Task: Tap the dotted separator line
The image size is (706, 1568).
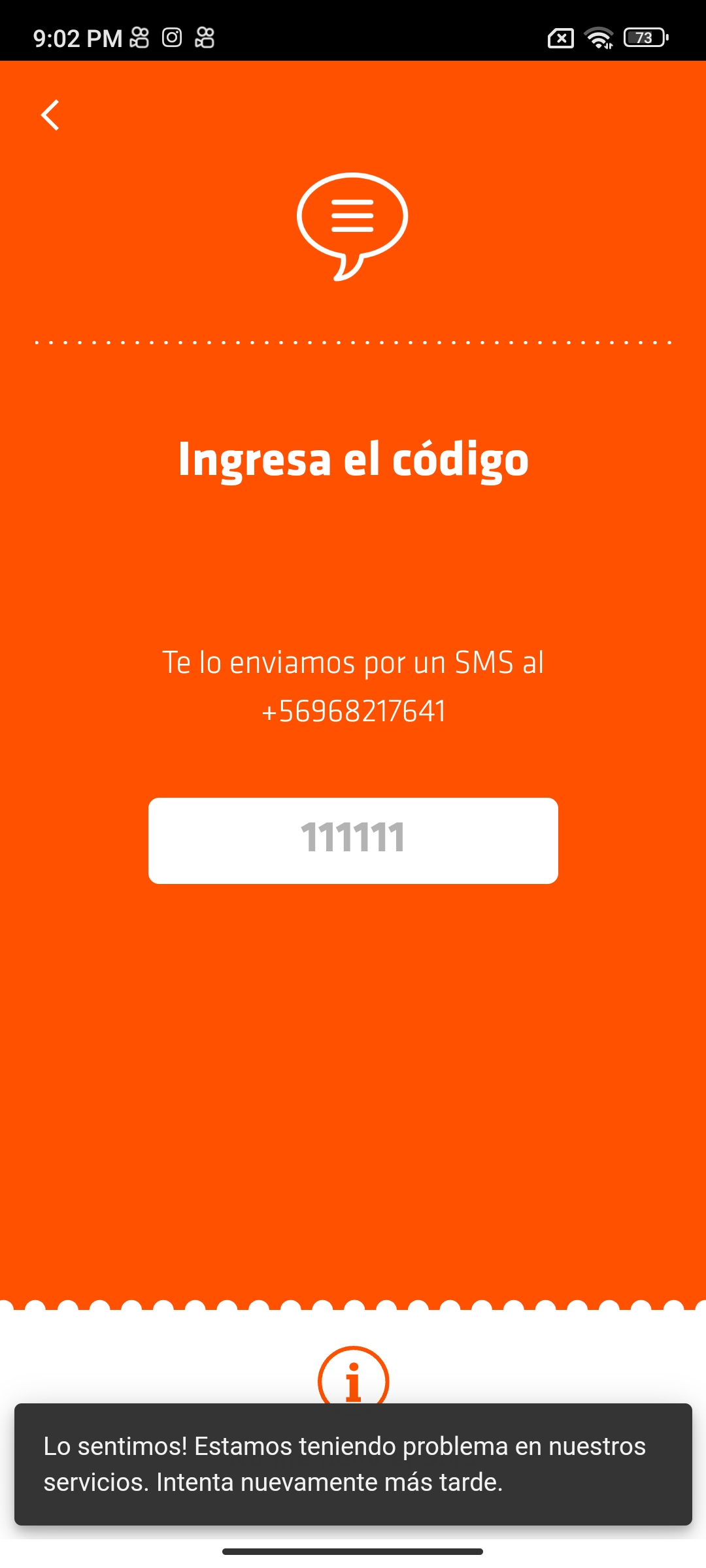Action: tap(353, 340)
